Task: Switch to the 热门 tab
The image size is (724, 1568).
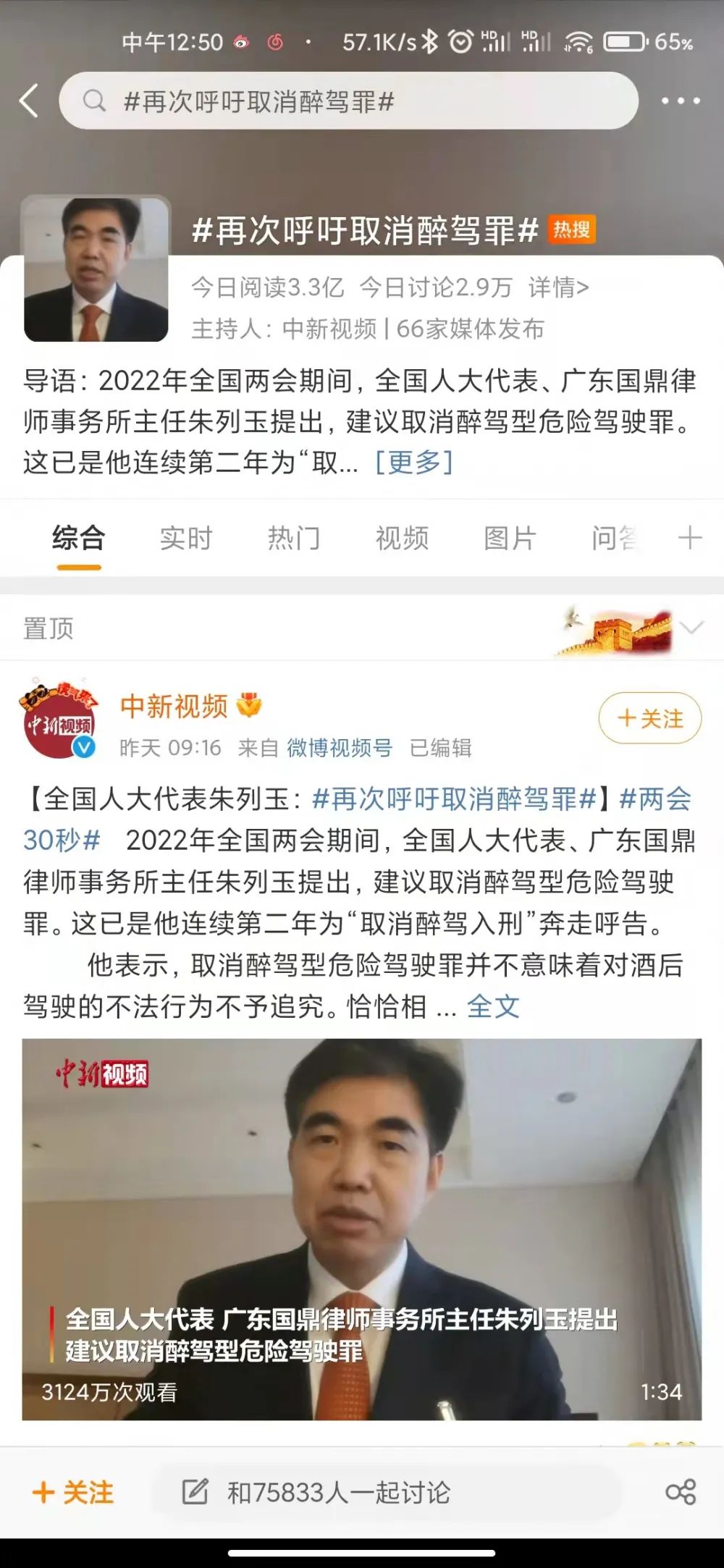Action: (294, 538)
